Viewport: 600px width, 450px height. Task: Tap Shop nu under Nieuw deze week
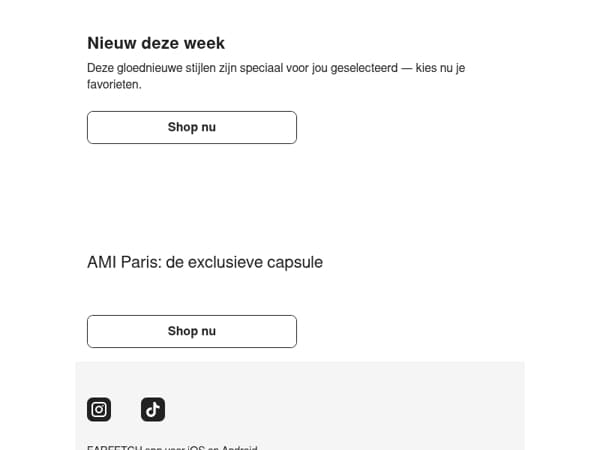[x=192, y=127]
